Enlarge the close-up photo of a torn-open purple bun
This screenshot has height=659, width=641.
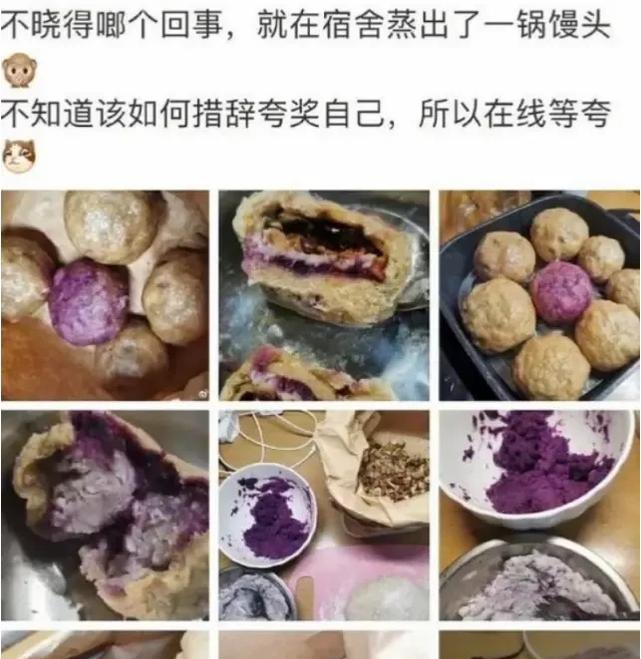104,514
